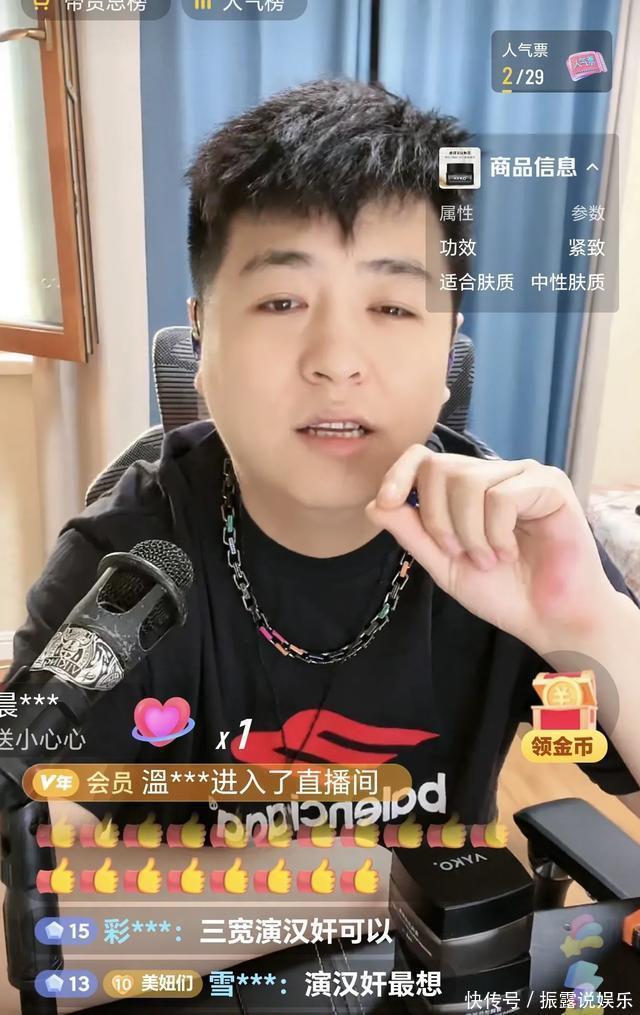
Task: Open the 带货总榜 sales ranking chip
Action: tap(96, 6)
